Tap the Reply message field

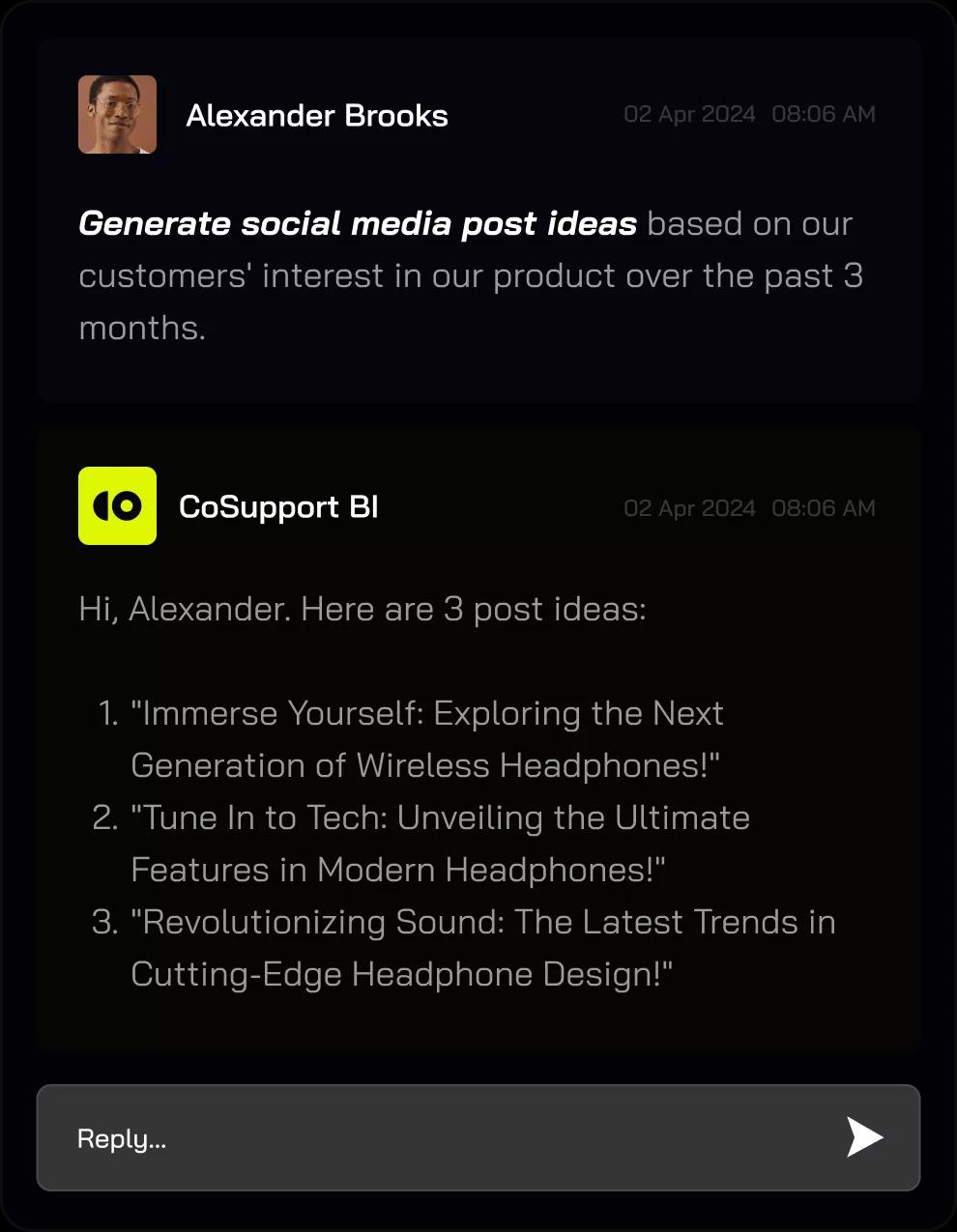click(435, 1137)
